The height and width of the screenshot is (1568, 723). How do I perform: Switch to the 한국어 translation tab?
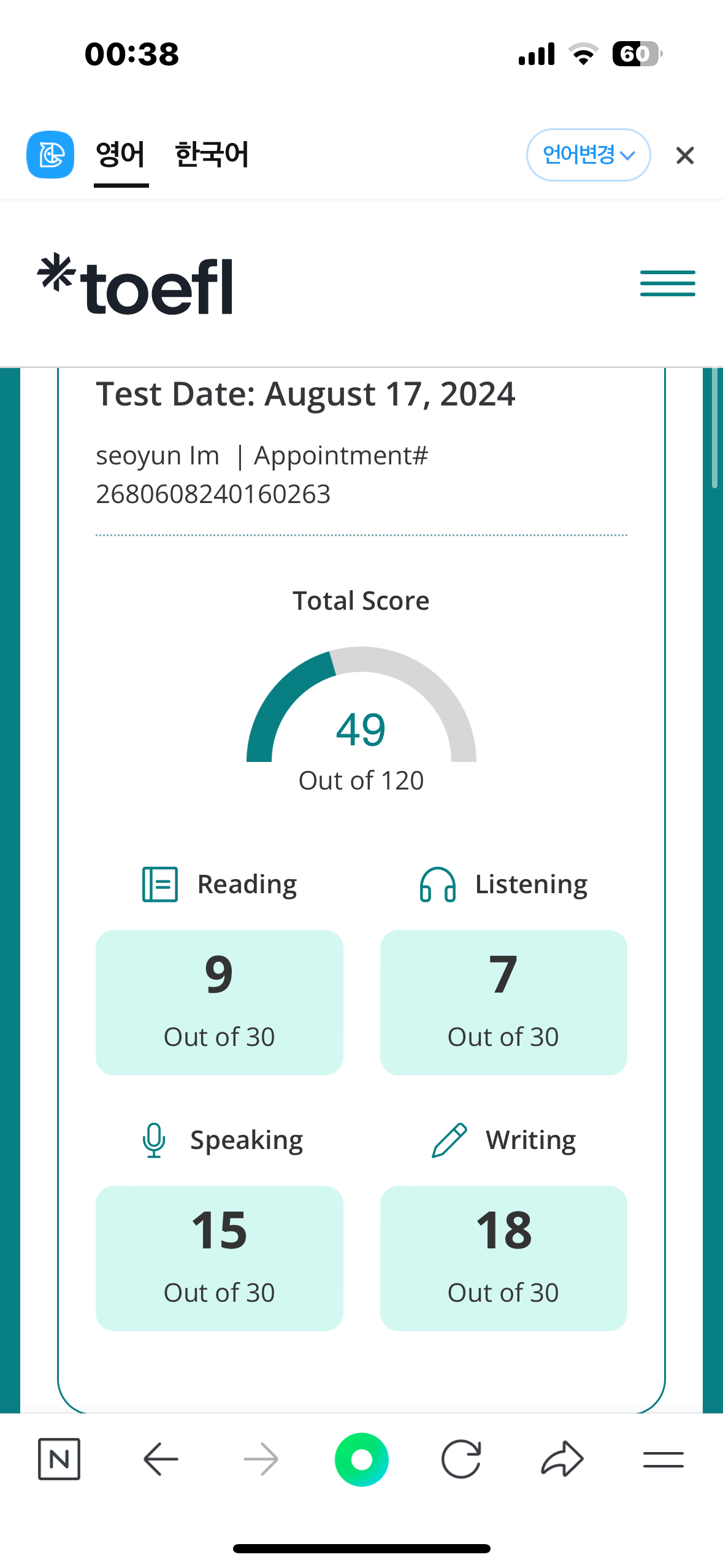(212, 155)
